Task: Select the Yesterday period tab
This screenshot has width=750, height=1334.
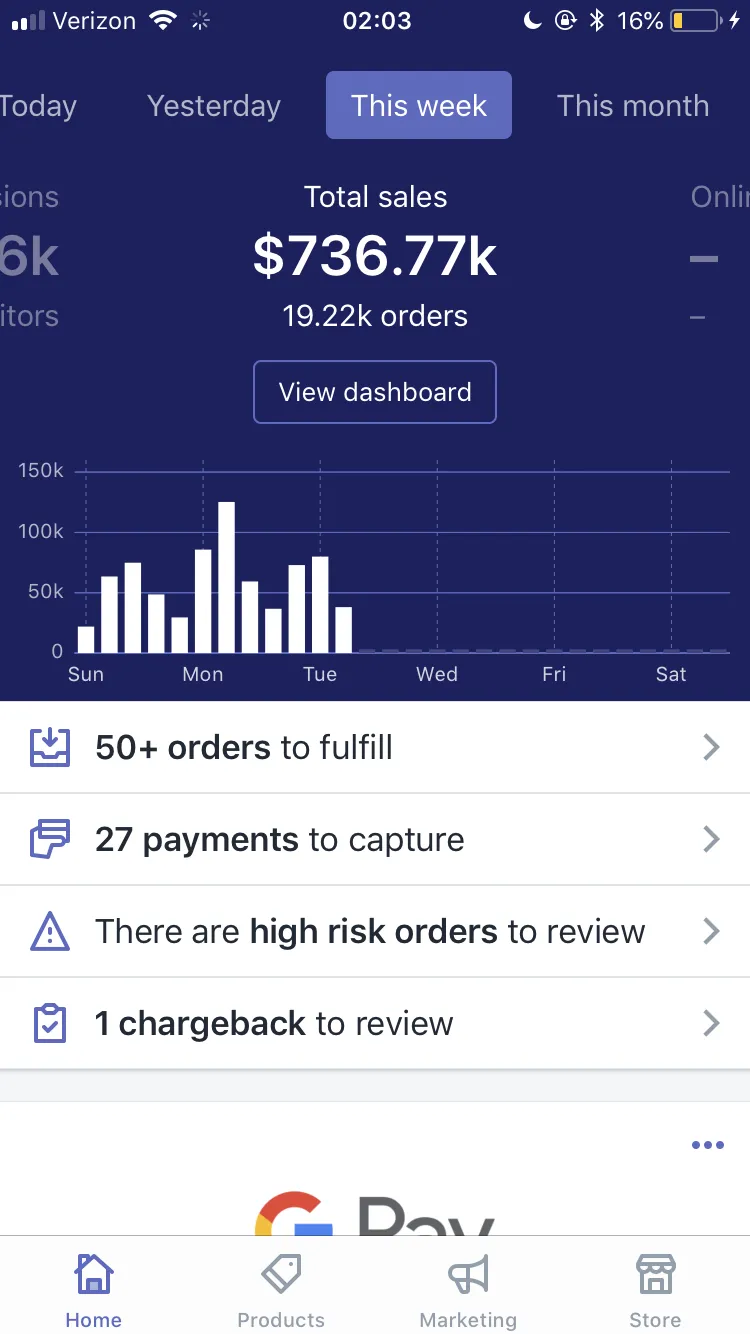Action: click(214, 106)
